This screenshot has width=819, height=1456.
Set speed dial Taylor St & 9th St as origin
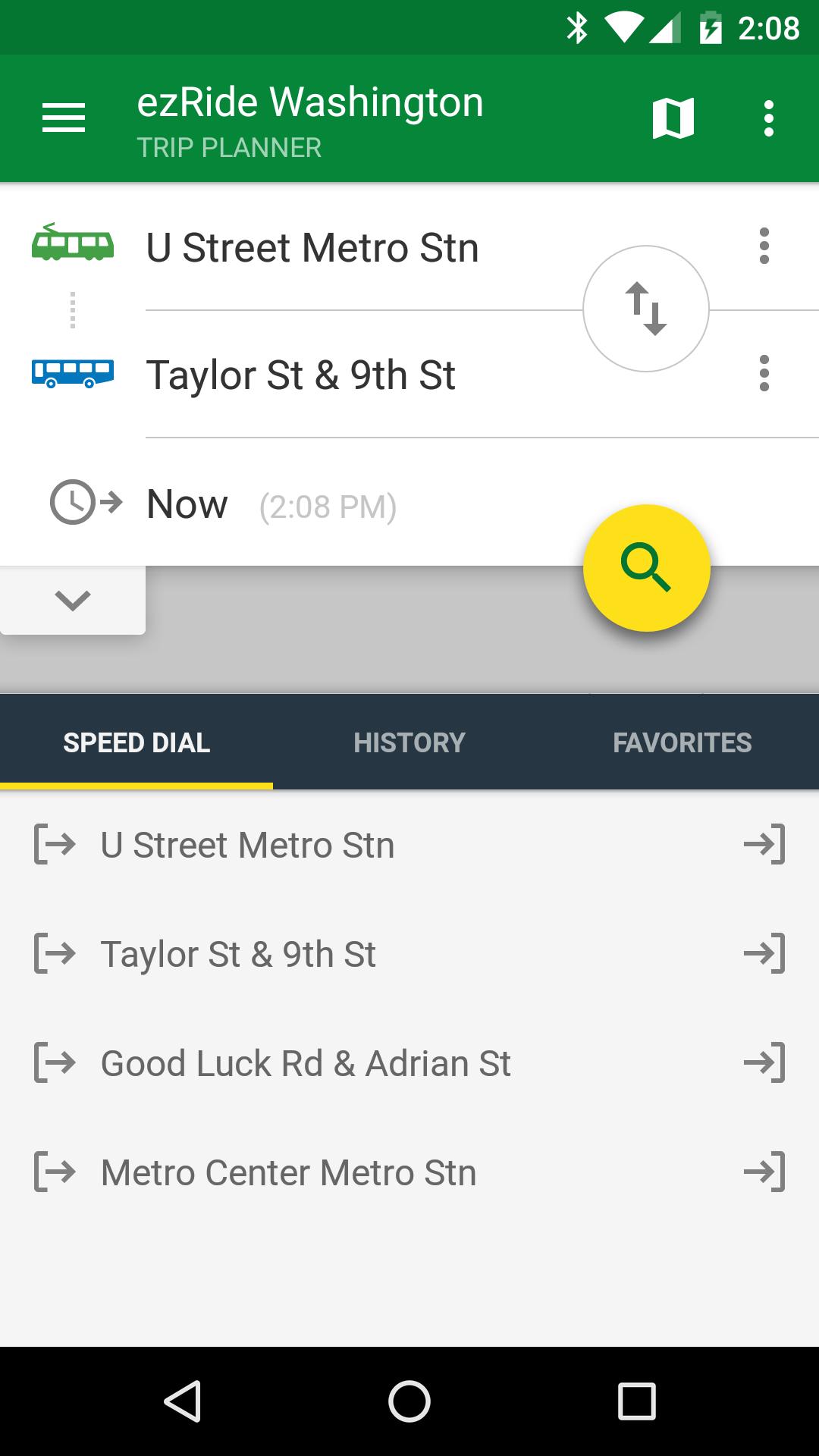pyautogui.click(x=55, y=953)
